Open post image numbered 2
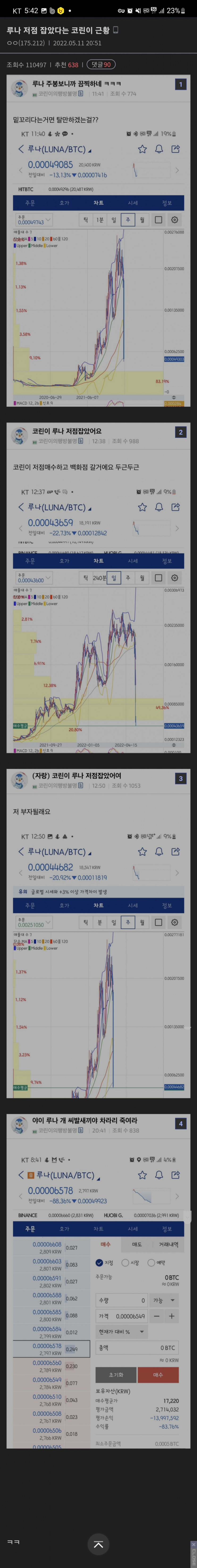 [x=98, y=587]
